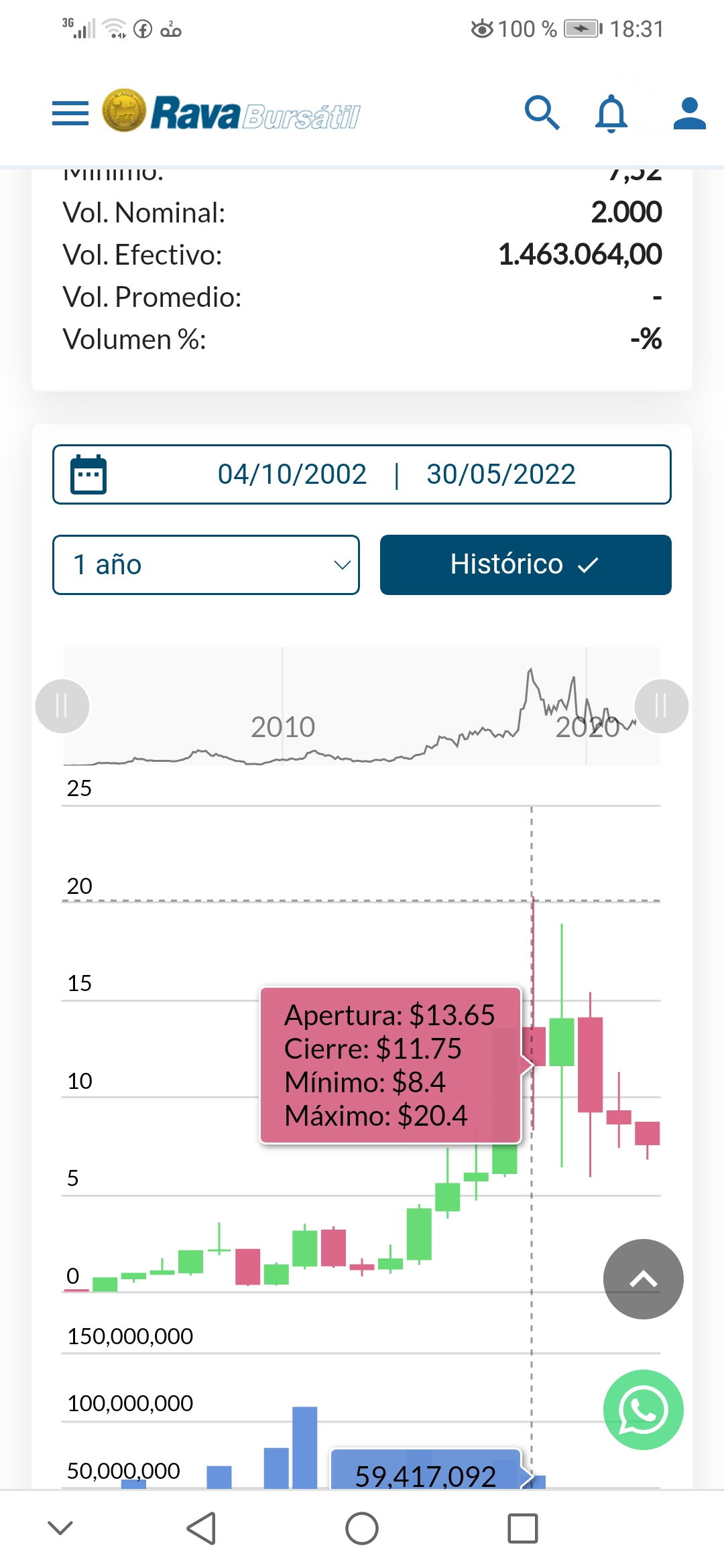Open the user profile icon
This screenshot has width=724, height=1568.
click(x=689, y=113)
